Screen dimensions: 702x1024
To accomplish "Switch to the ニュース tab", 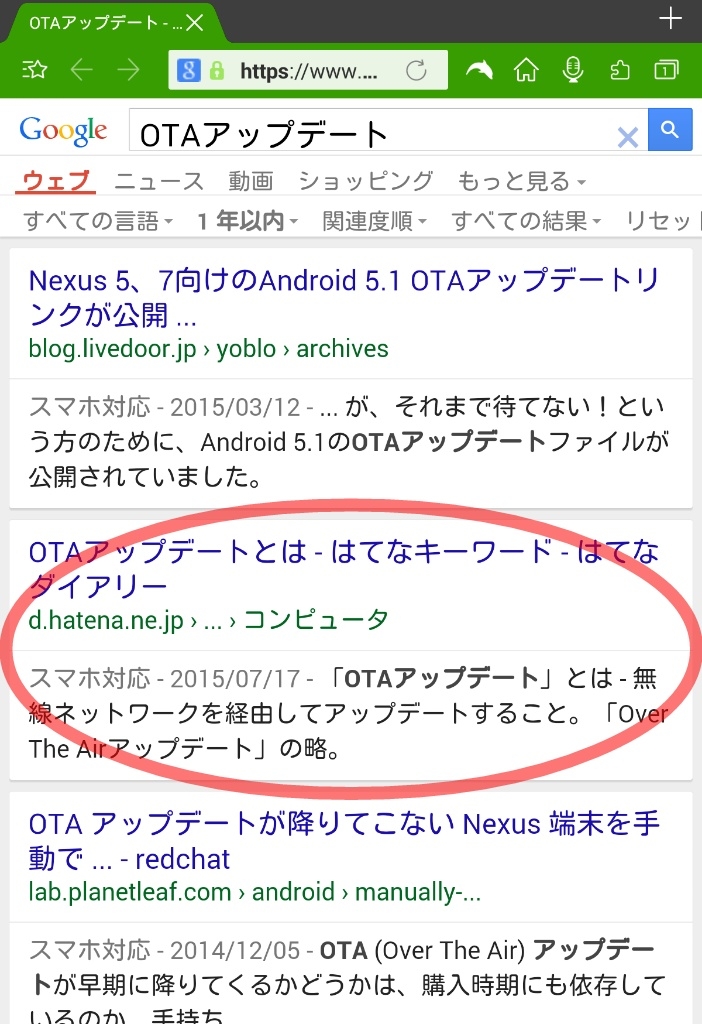I will (159, 181).
